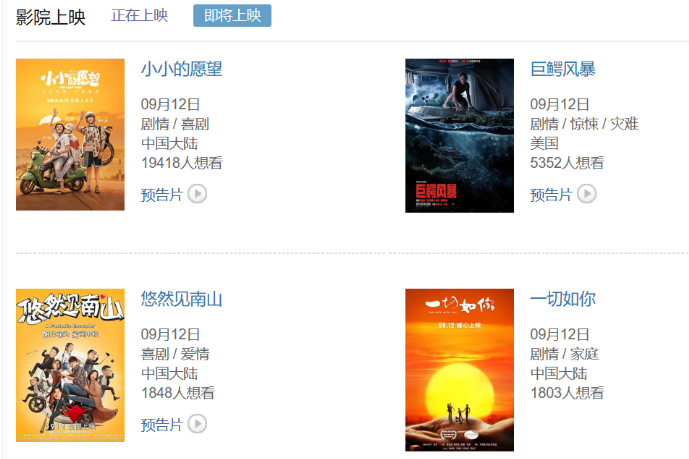Play the trailer for 巨鳄风暴
689x459 pixels.
point(562,194)
